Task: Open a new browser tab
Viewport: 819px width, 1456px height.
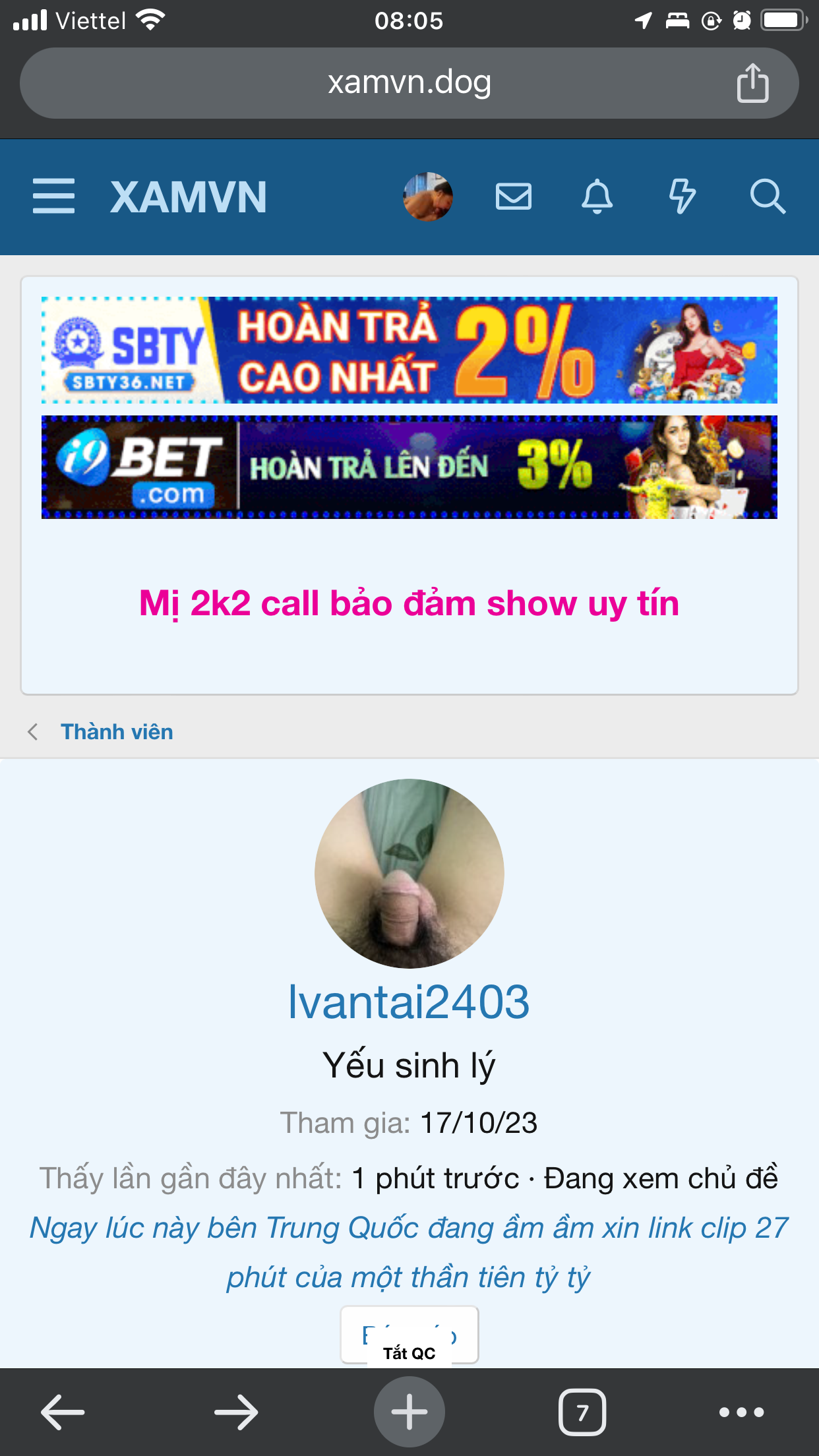Action: pos(409,1412)
